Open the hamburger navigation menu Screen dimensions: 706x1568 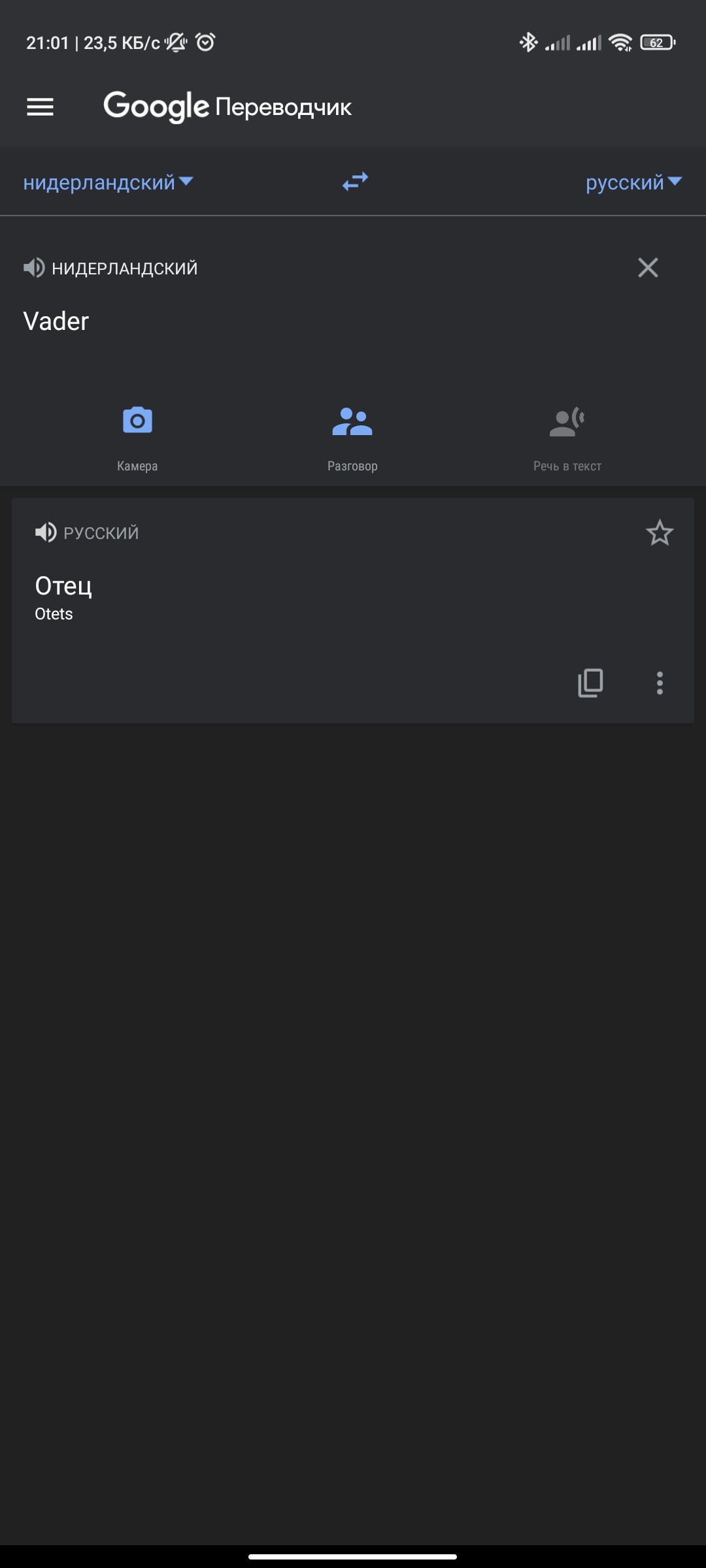click(40, 106)
